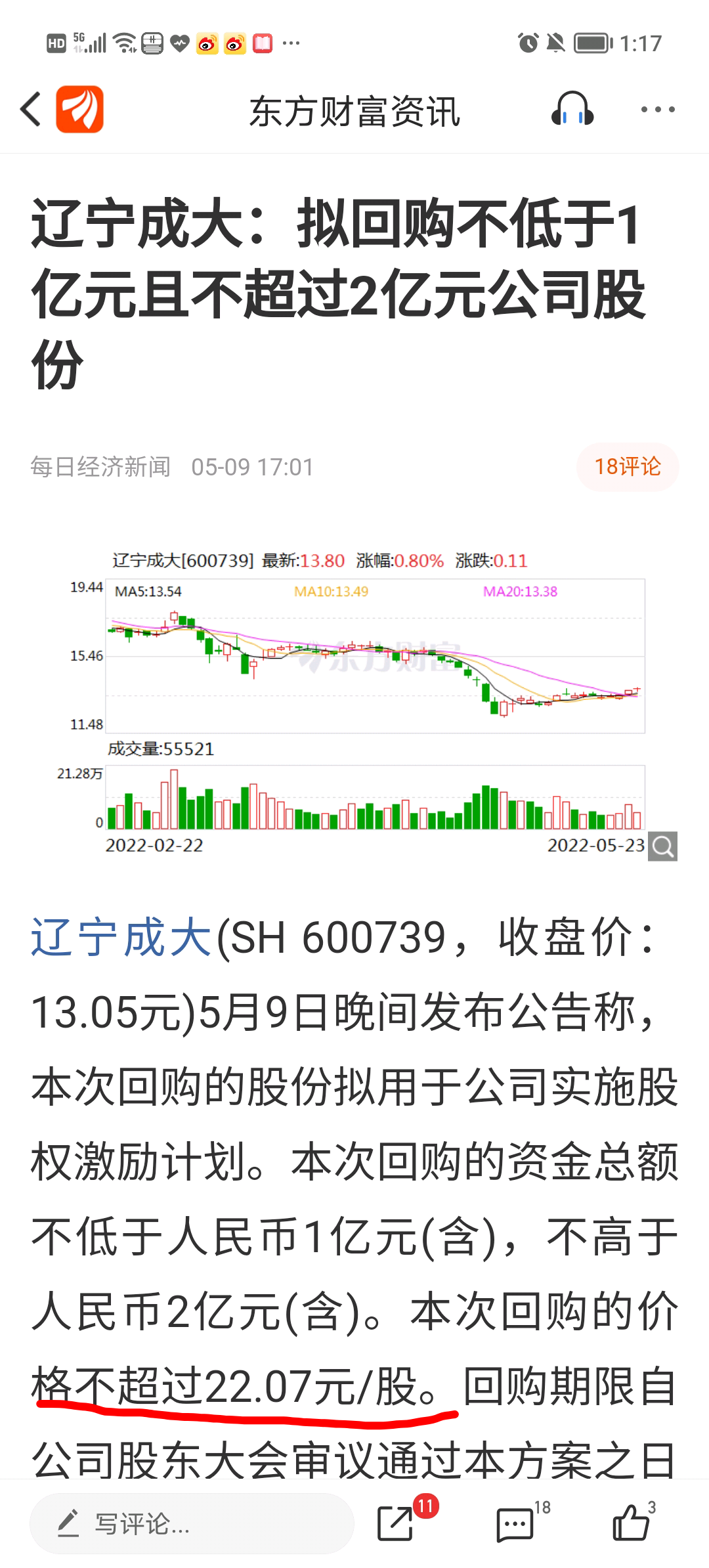The width and height of the screenshot is (709, 1568).
Task: Open the three-dot overflow menu
Action: click(658, 110)
